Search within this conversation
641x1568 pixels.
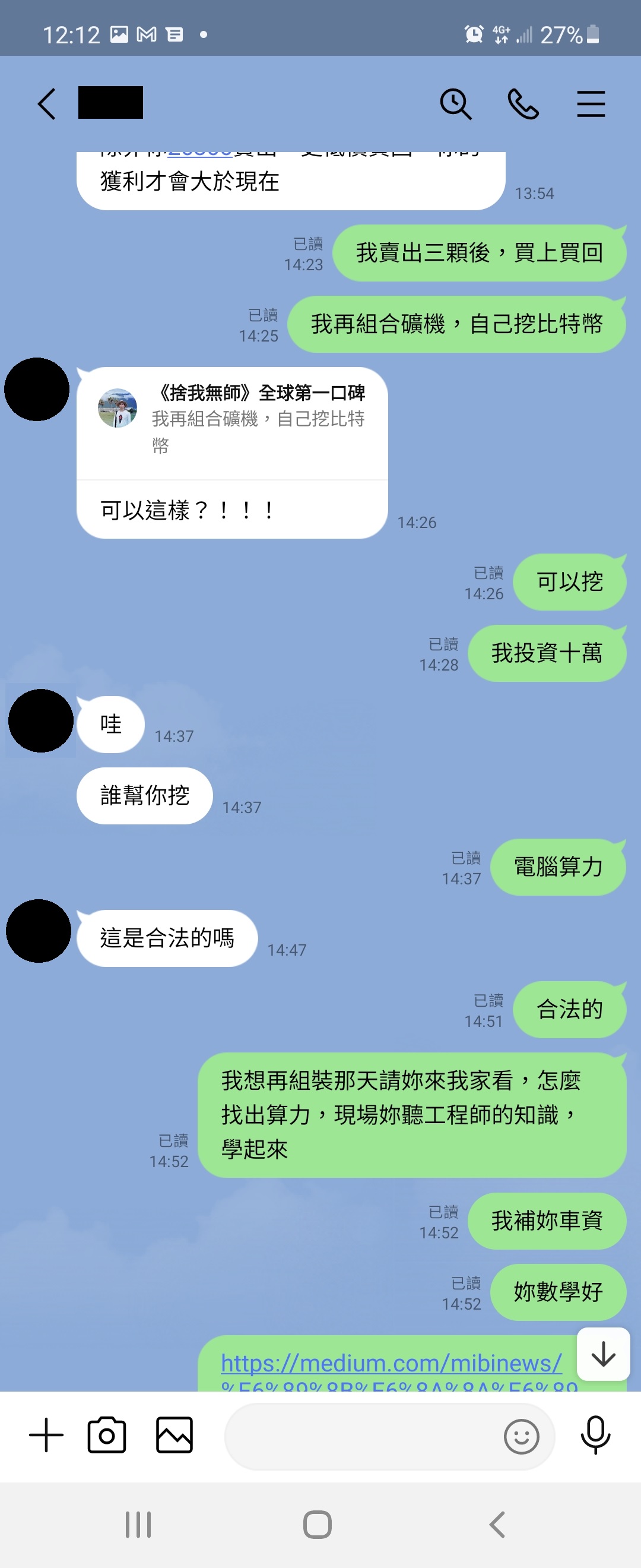(x=455, y=103)
